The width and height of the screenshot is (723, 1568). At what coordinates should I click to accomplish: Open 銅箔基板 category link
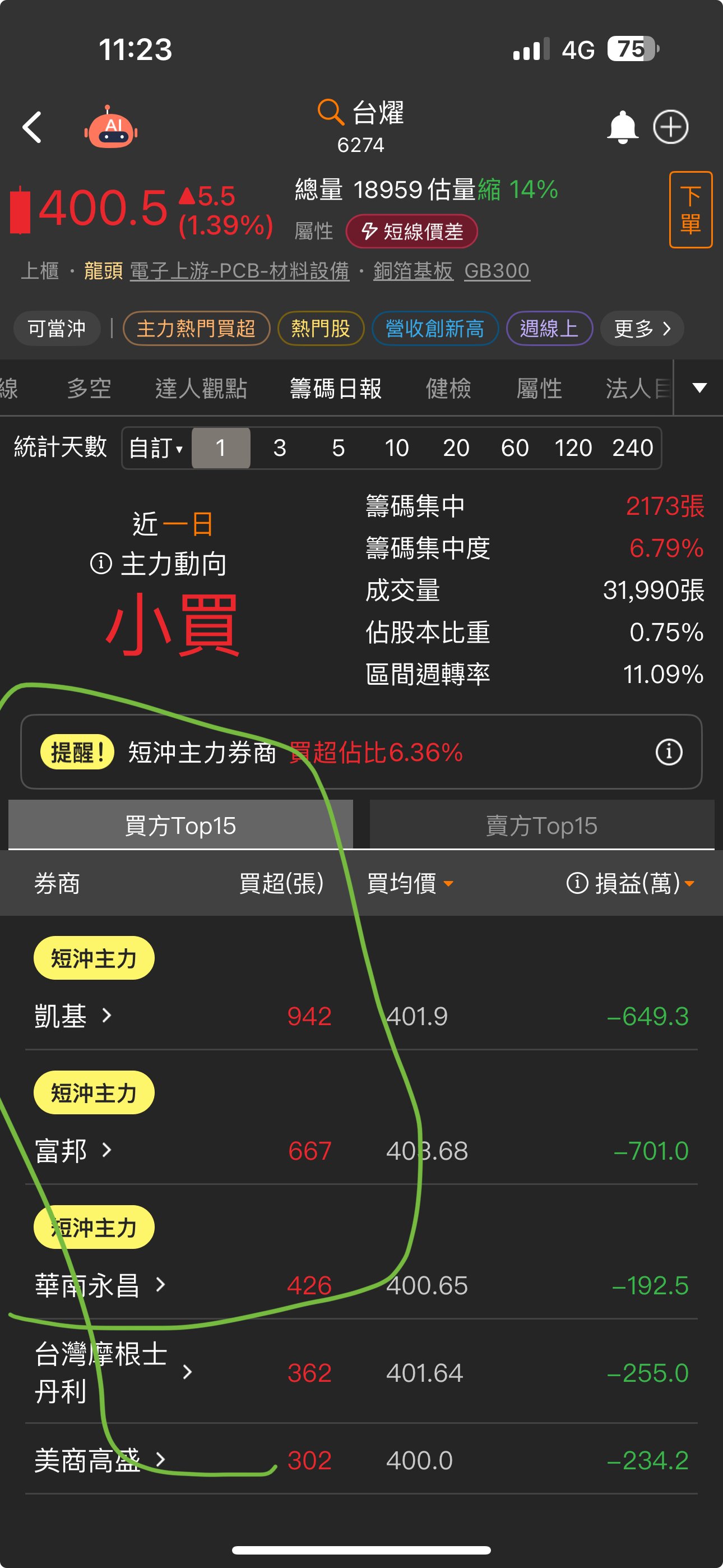click(413, 271)
